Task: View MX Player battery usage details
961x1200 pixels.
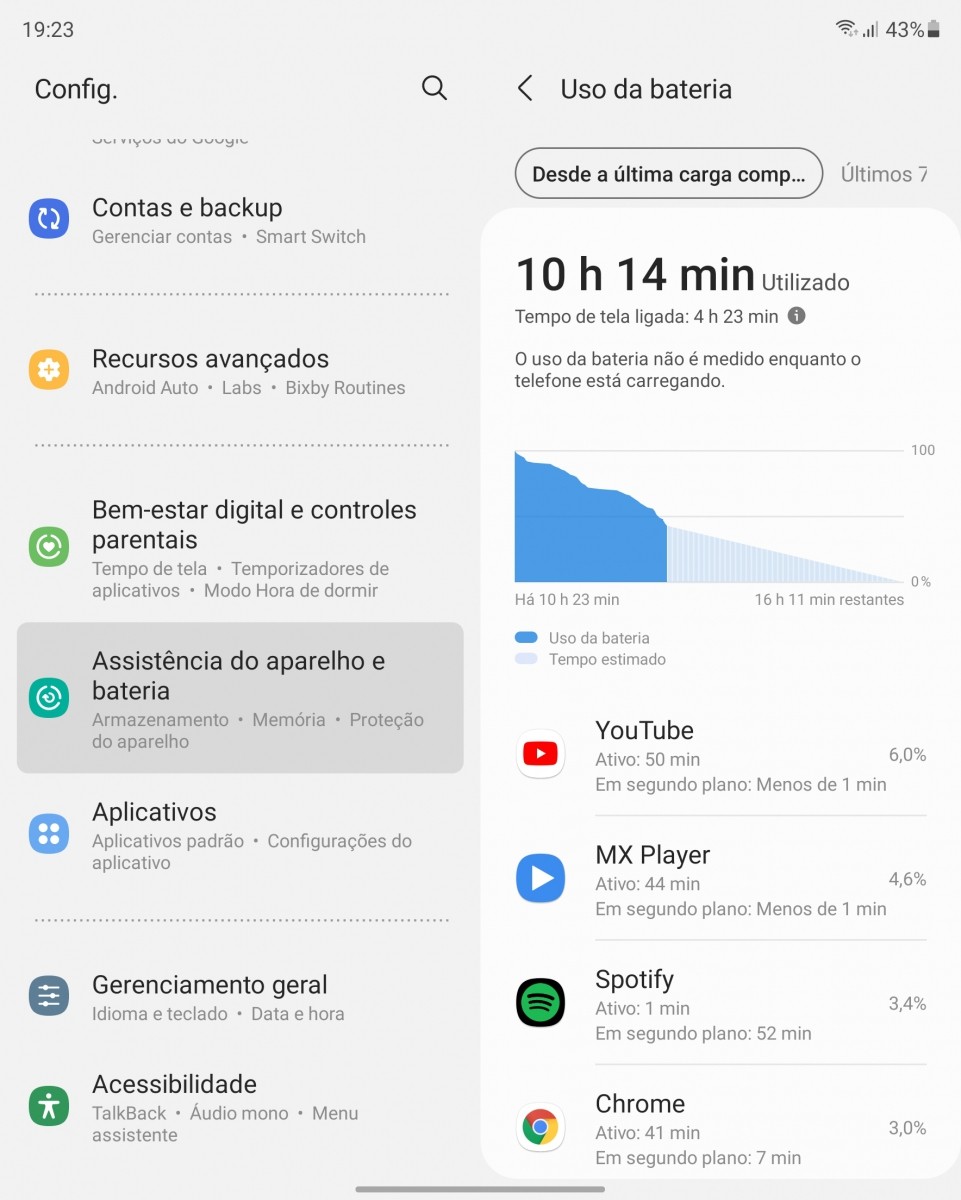Action: coord(720,880)
